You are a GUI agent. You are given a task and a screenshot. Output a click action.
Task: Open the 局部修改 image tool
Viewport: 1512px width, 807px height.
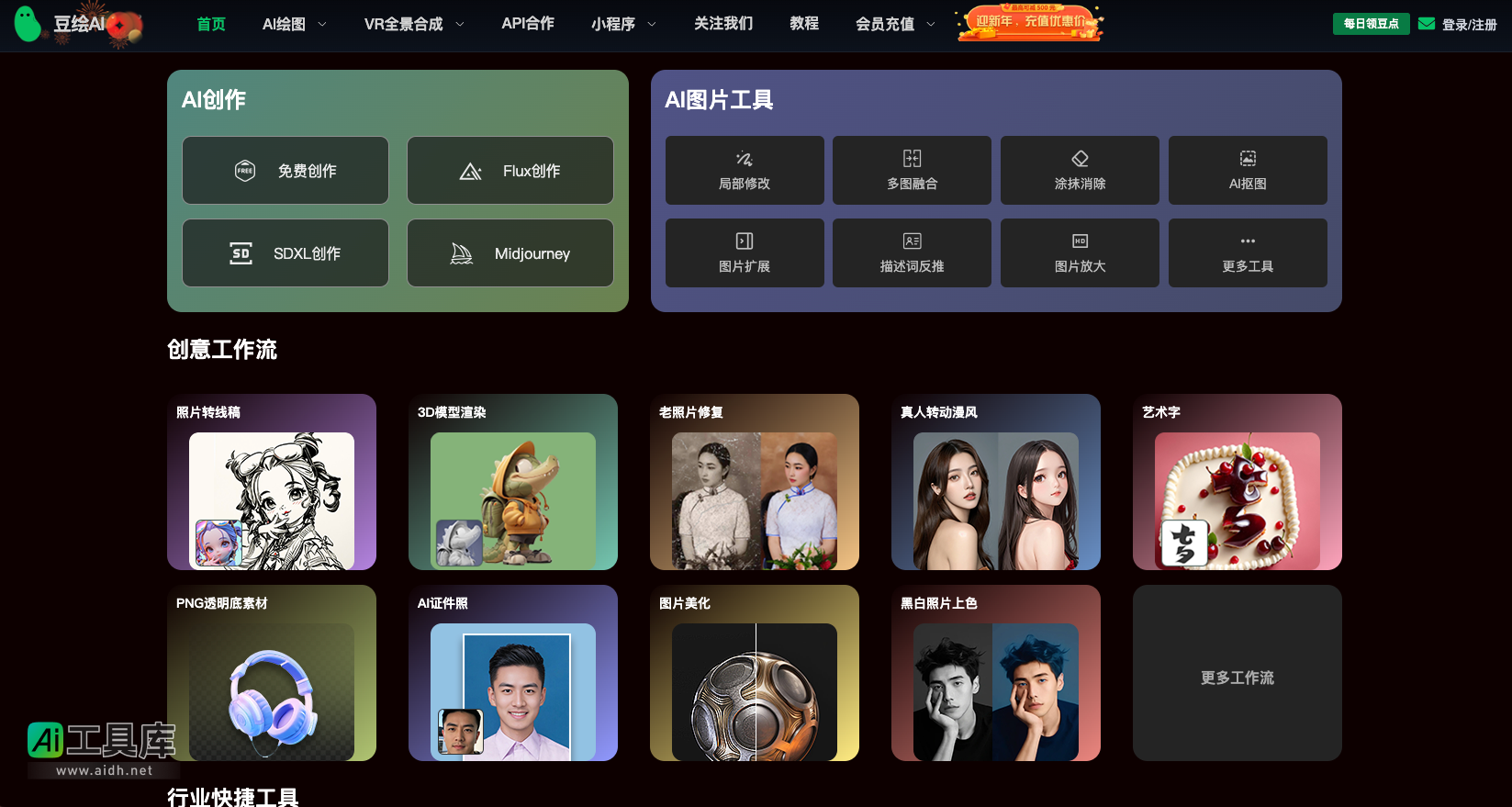[745, 171]
